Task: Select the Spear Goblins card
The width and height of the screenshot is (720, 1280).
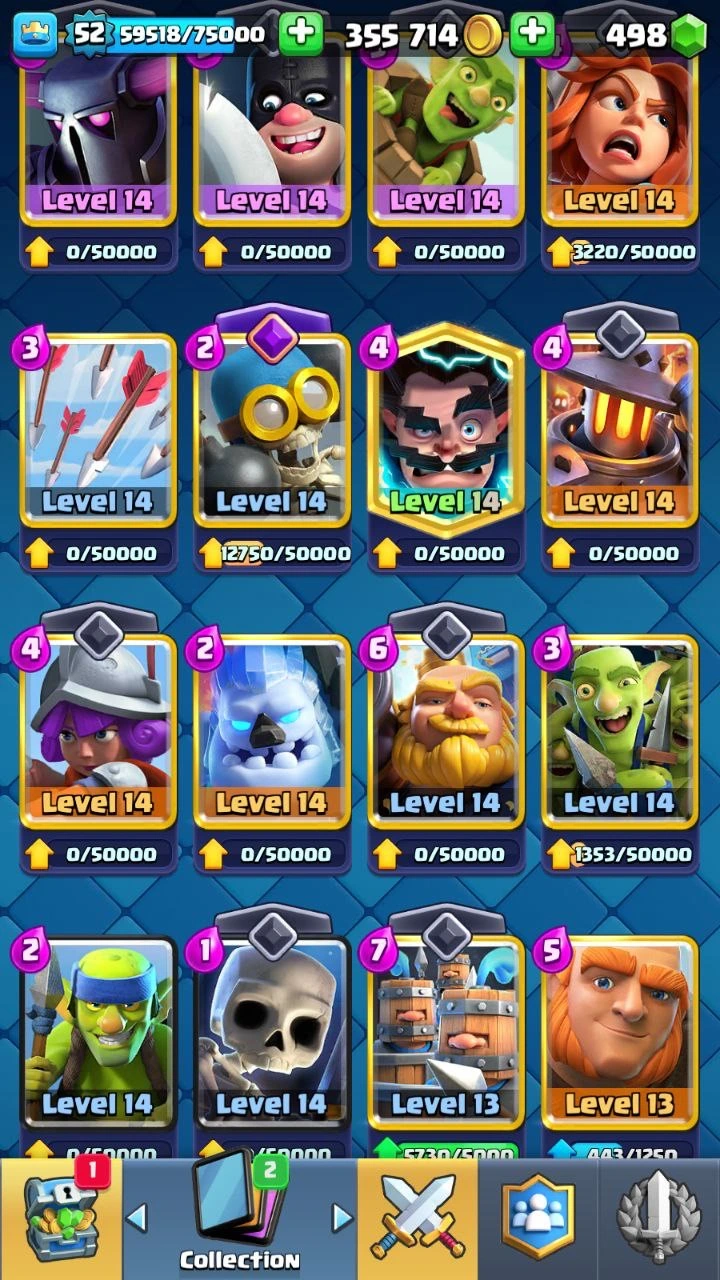Action: [x=97, y=1030]
